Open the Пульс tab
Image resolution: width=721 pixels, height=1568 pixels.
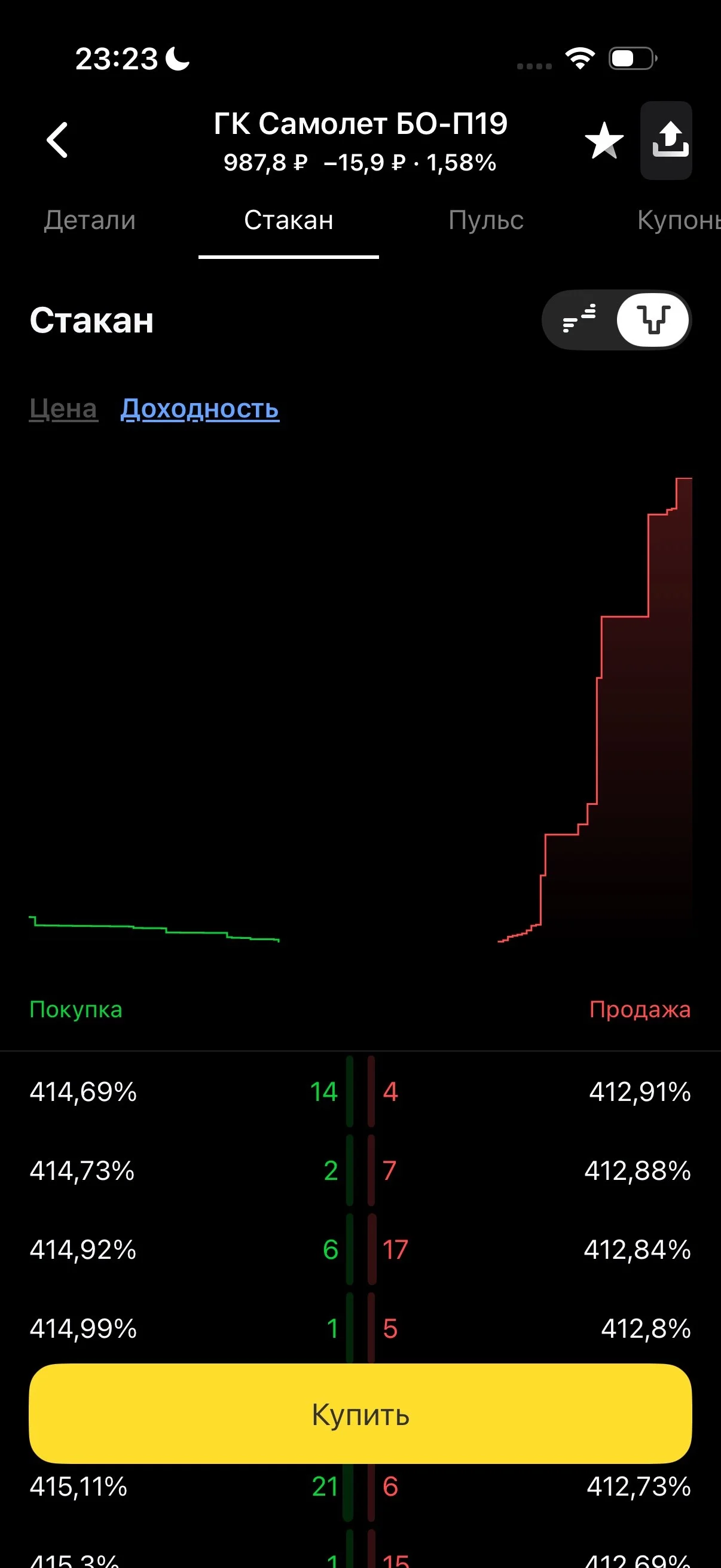[x=485, y=219]
